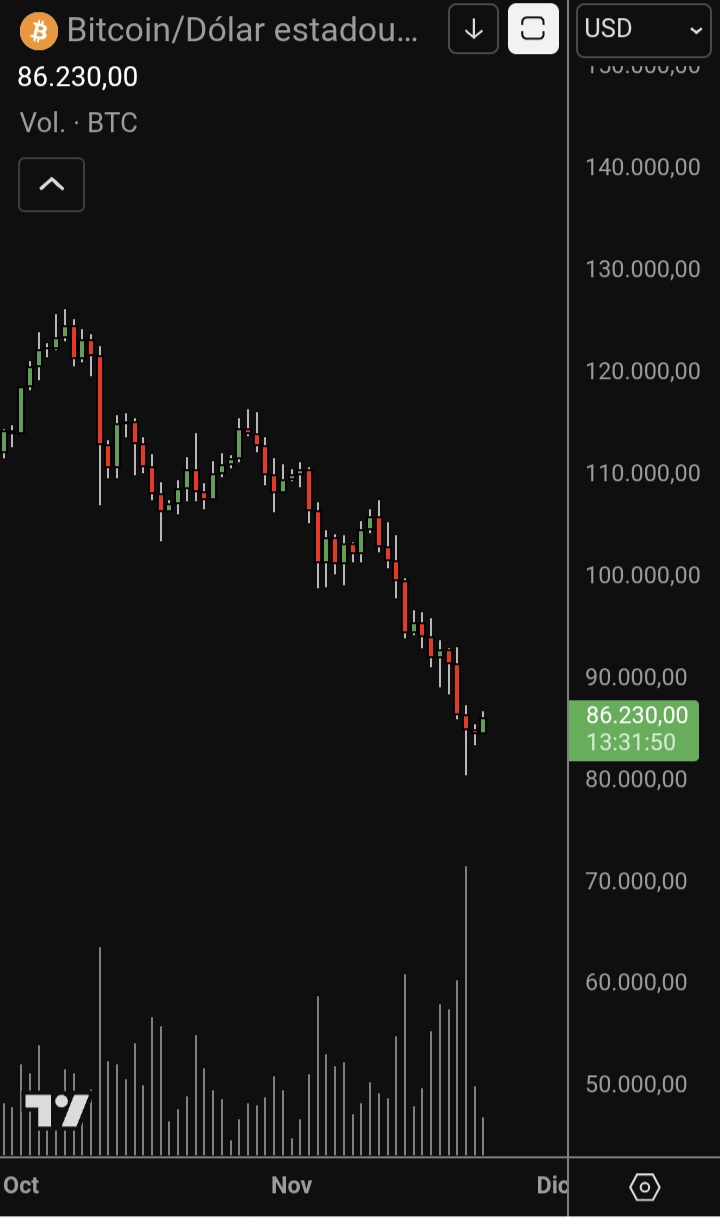This screenshot has height=1218, width=720.
Task: Collapse panel using the chevron-up button
Action: [x=51, y=184]
